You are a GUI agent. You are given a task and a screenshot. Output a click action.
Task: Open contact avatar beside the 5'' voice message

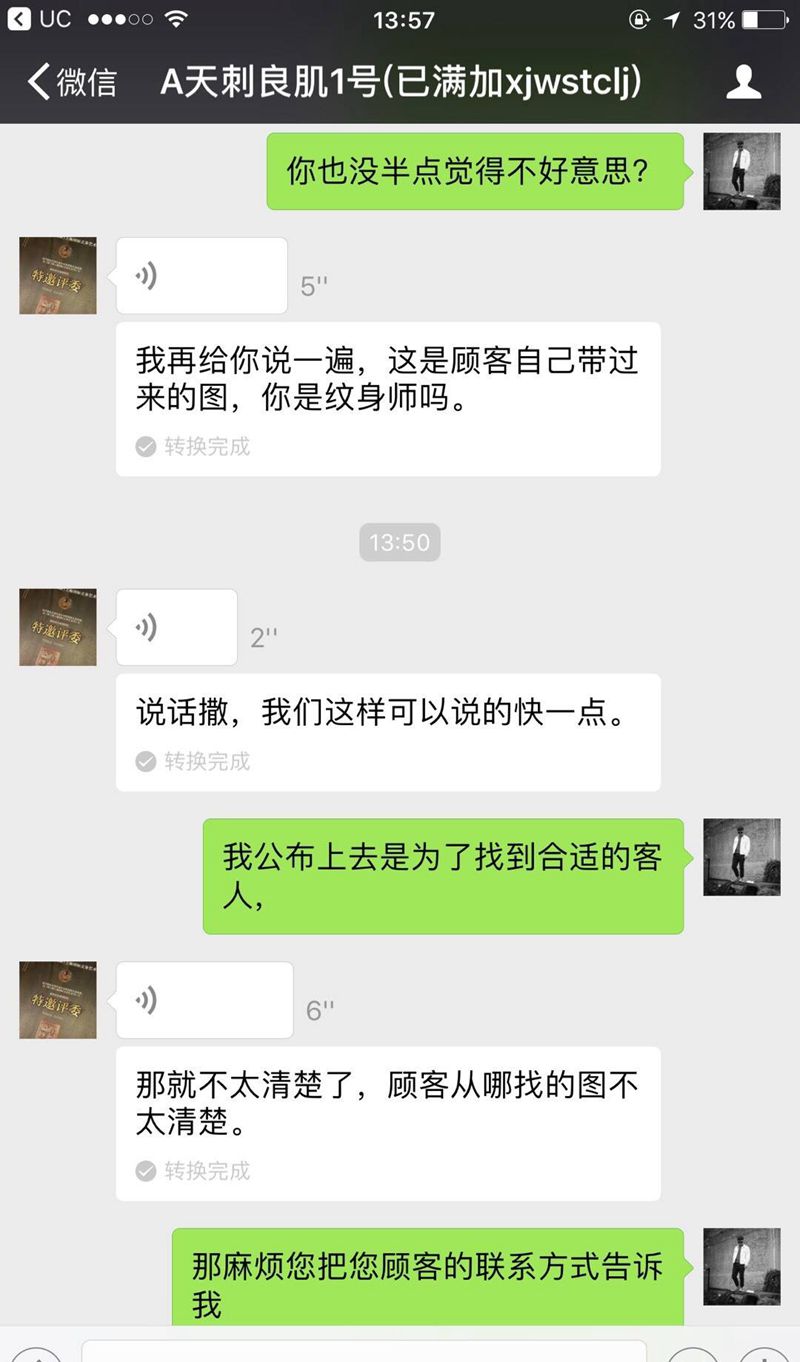(58, 276)
